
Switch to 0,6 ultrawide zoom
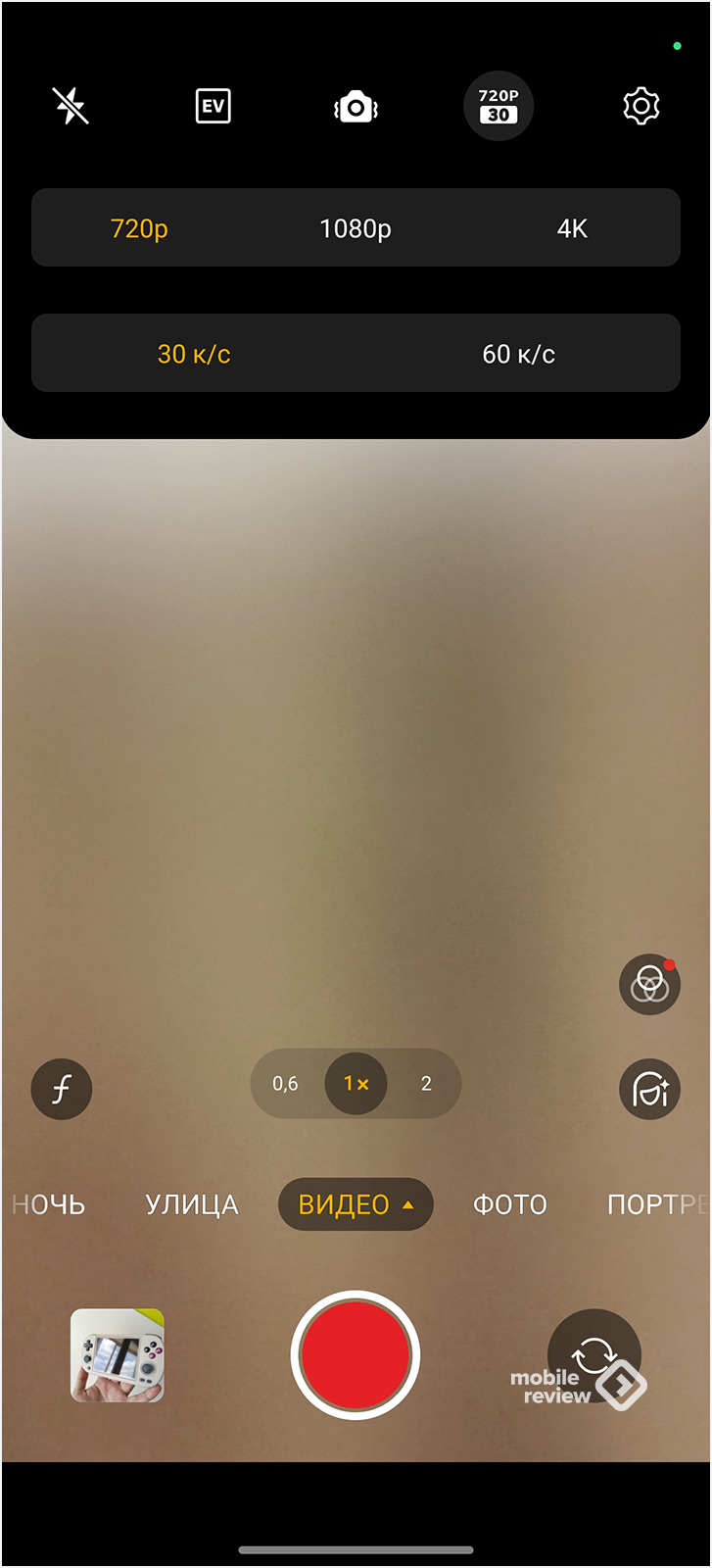pos(285,1084)
